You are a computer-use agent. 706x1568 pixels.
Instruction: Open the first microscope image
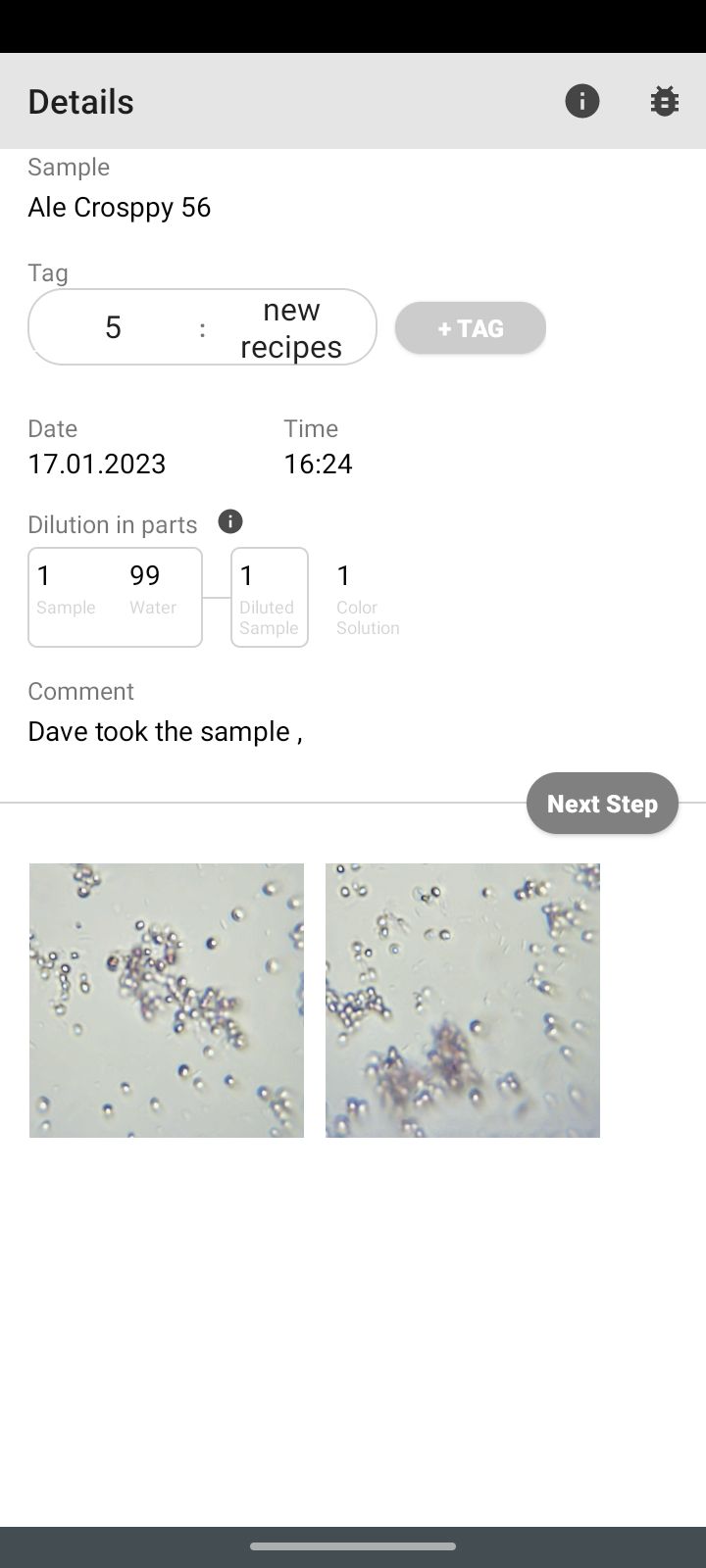[167, 1001]
